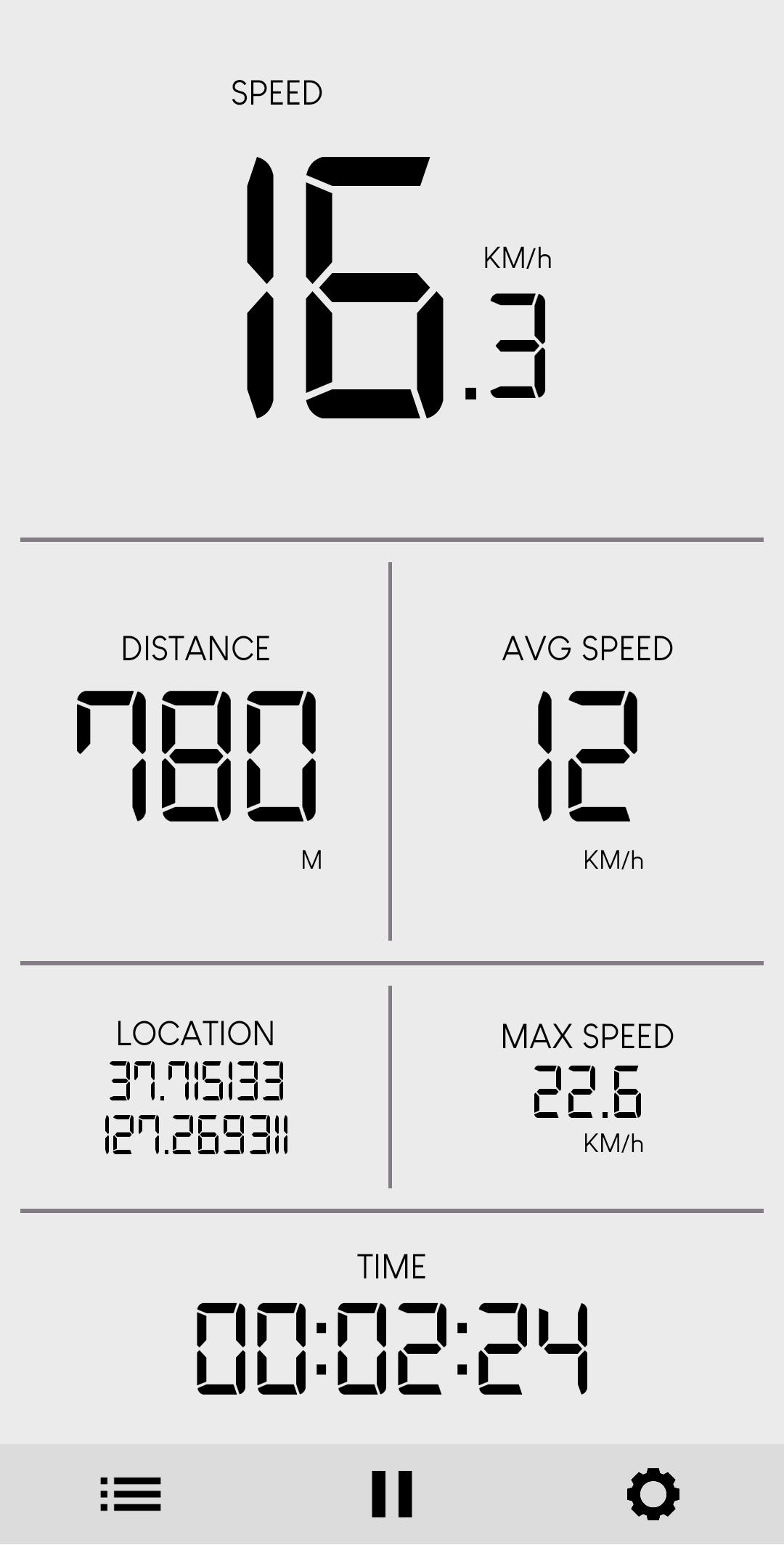Open the settings gear

tap(653, 1494)
